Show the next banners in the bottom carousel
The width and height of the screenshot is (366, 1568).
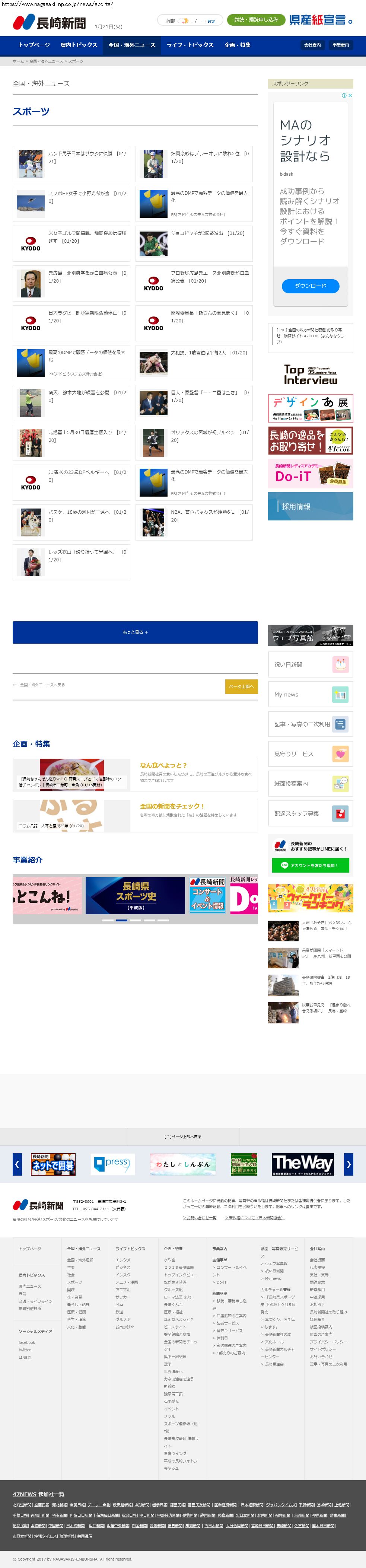[349, 1164]
